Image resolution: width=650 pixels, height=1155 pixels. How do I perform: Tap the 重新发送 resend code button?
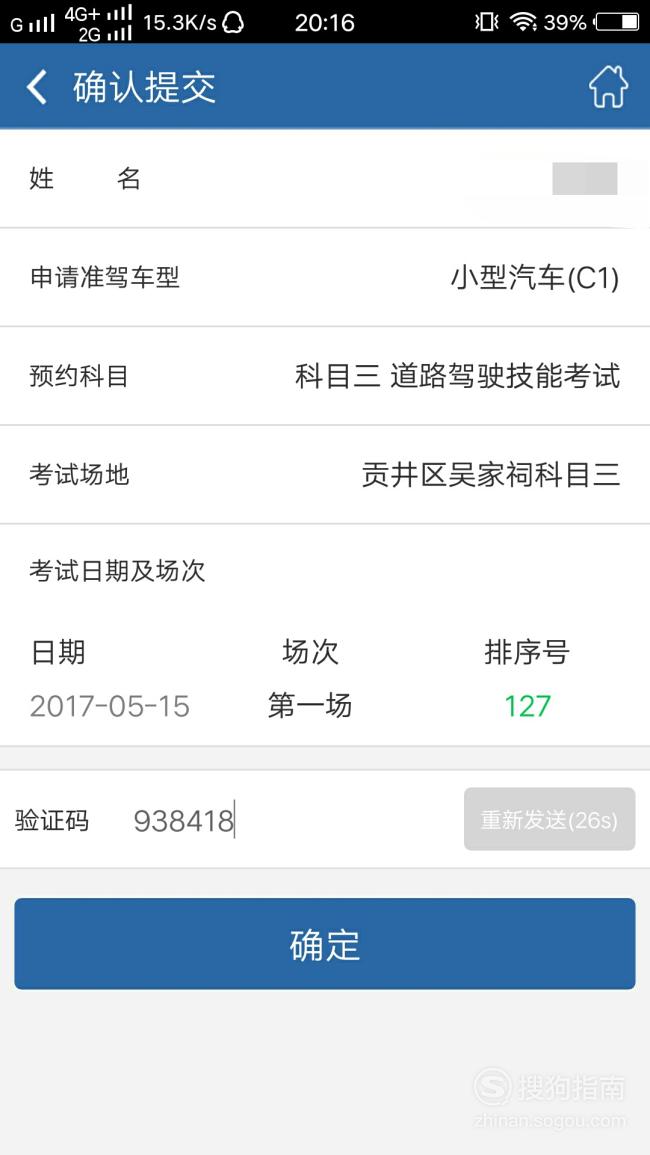tap(549, 819)
